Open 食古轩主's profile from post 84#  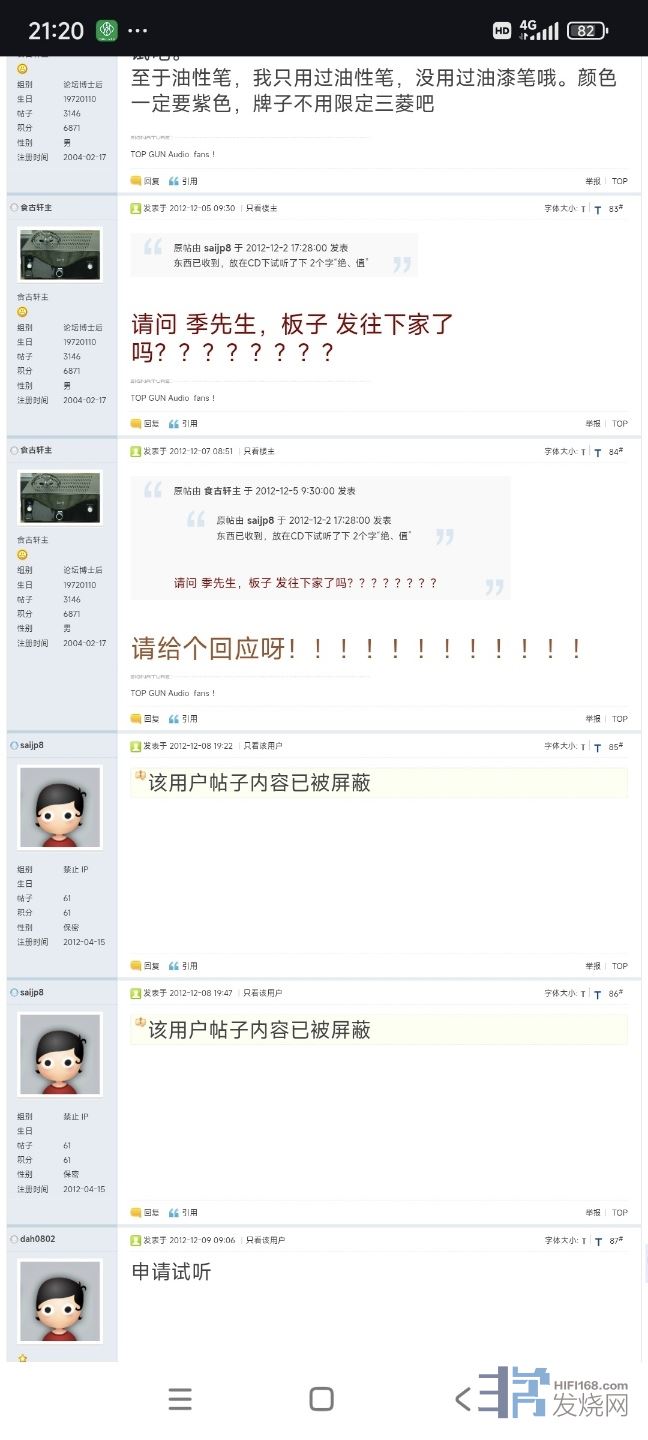point(36,450)
